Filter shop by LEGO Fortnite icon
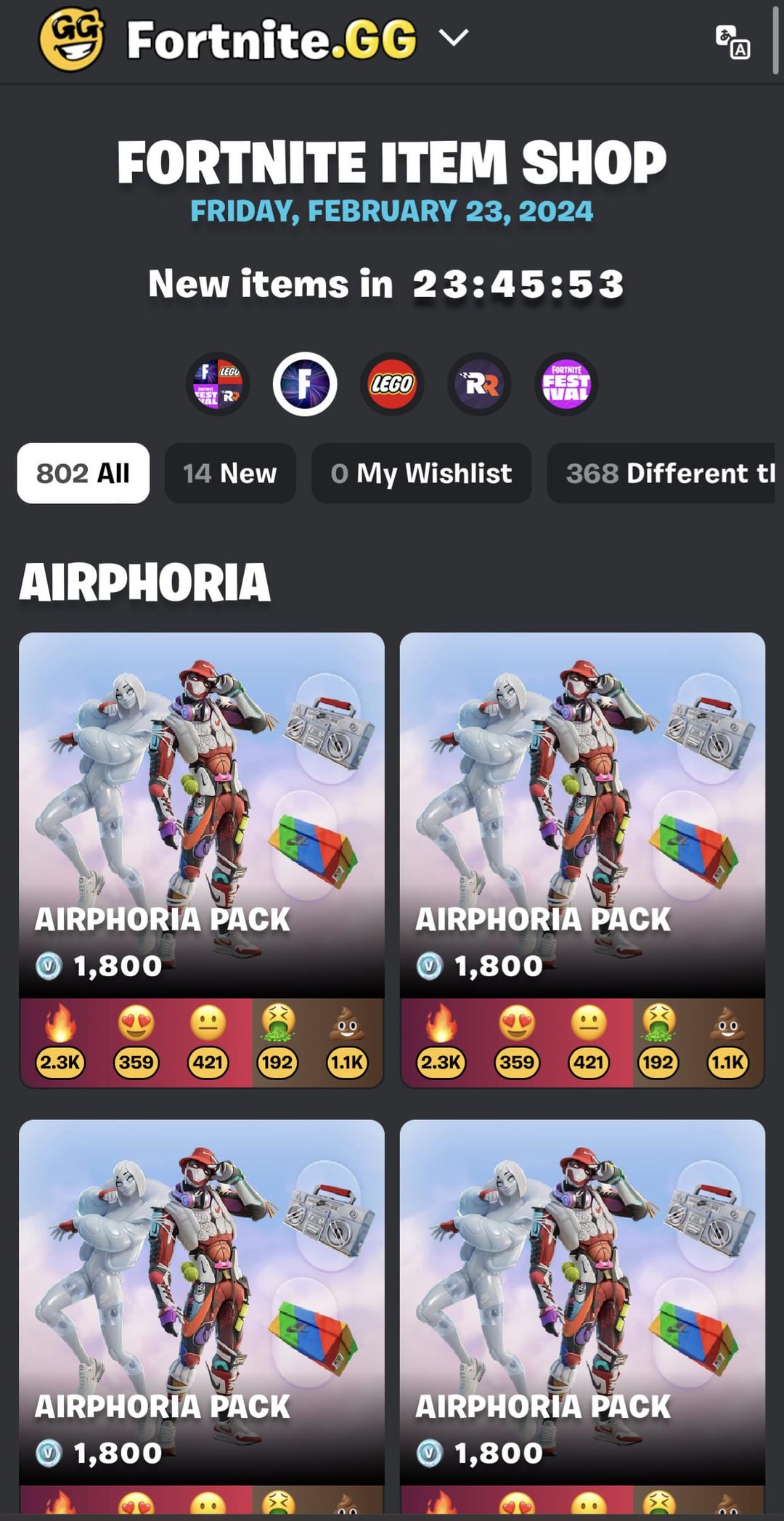The width and height of the screenshot is (784, 1521). tap(392, 384)
